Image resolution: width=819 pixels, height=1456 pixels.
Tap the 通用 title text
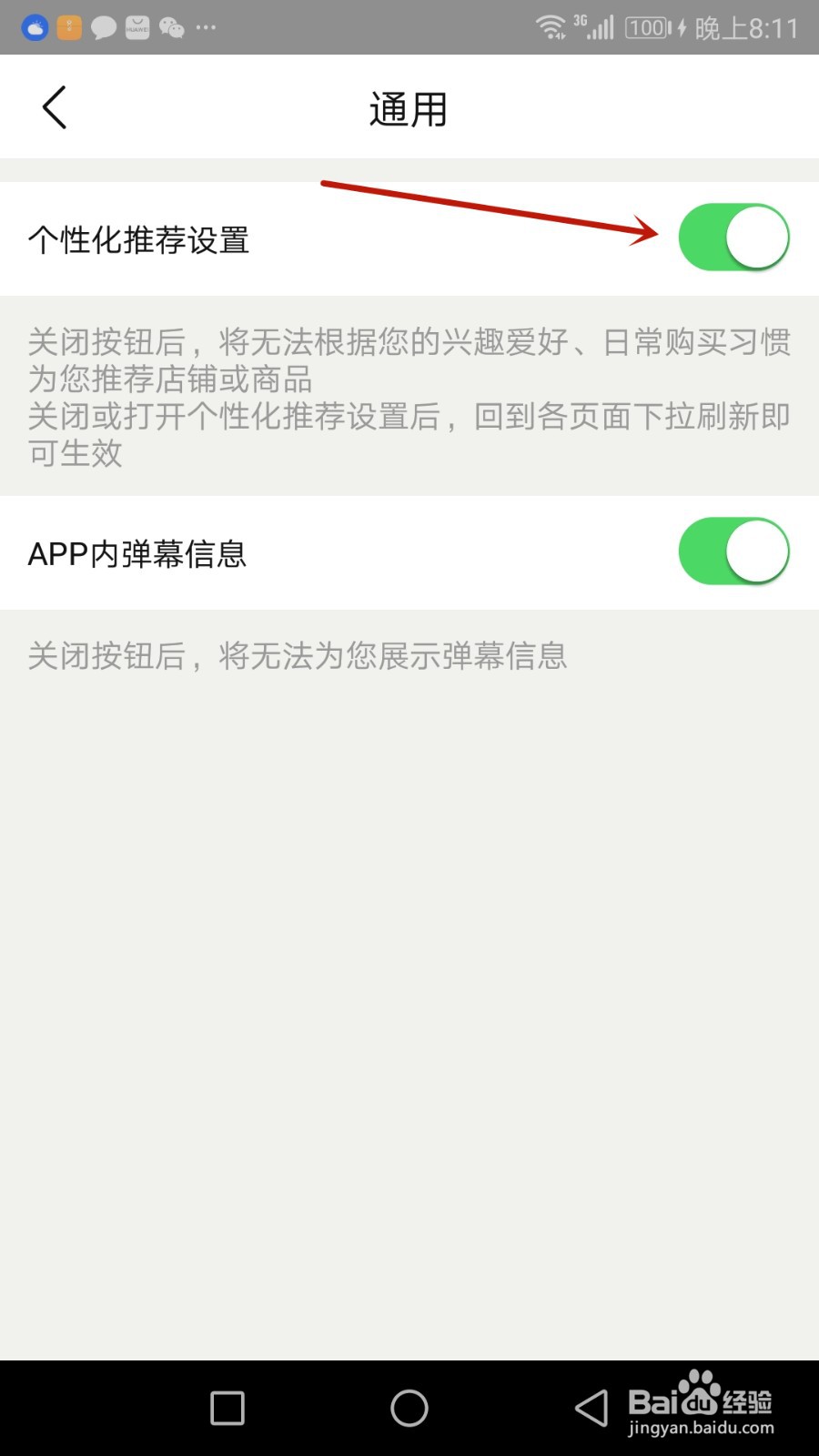[409, 106]
